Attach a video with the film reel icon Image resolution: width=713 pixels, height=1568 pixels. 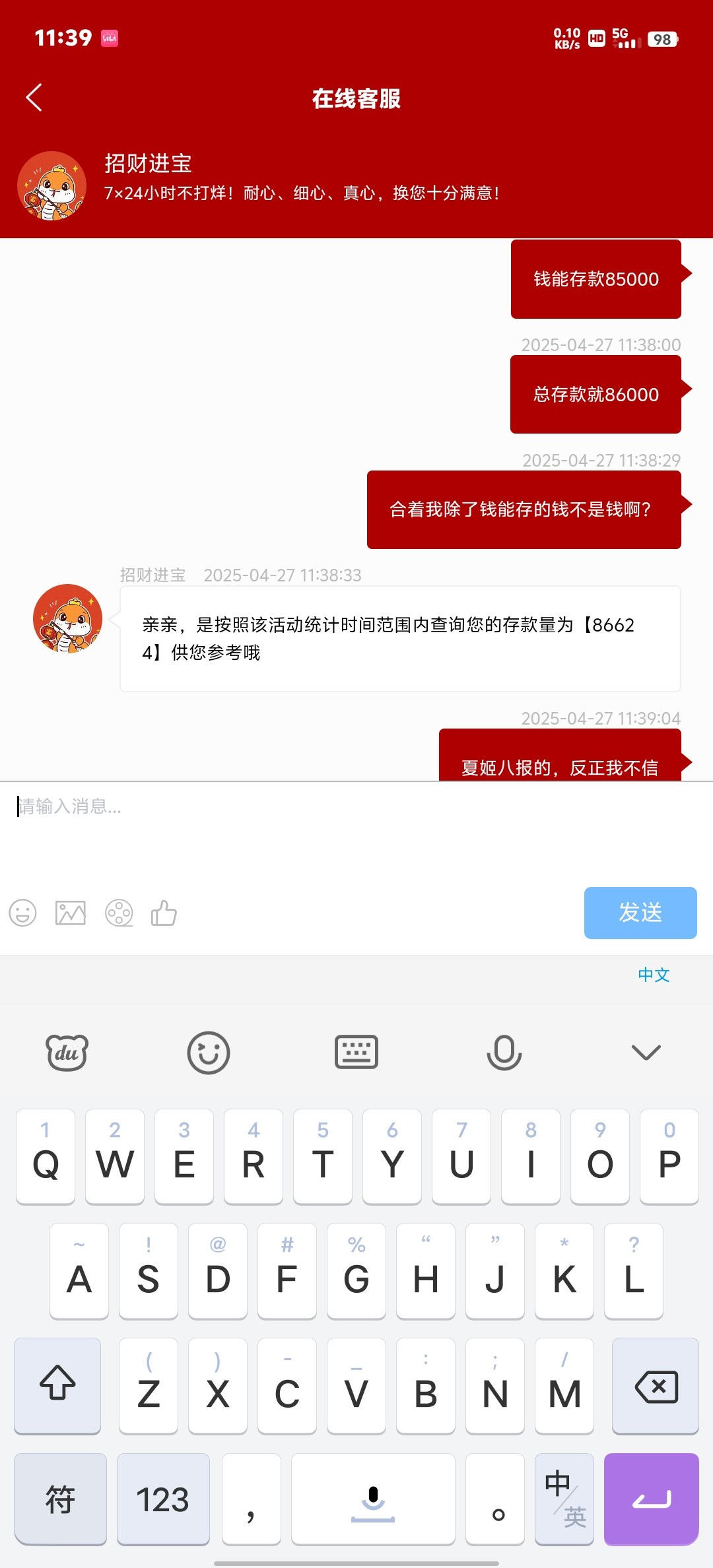pyautogui.click(x=119, y=913)
